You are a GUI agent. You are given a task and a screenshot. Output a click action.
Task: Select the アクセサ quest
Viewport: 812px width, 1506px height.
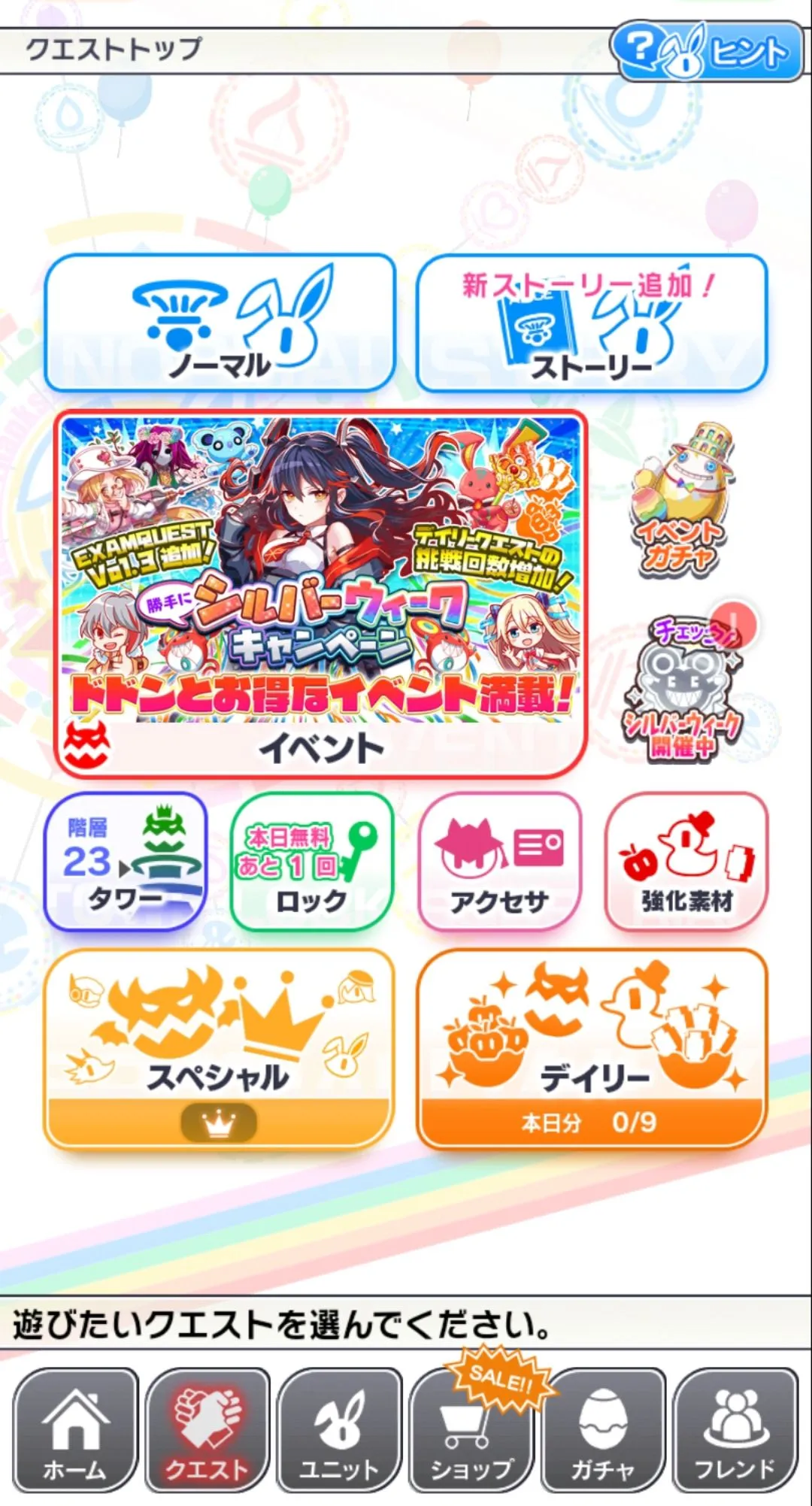click(500, 862)
